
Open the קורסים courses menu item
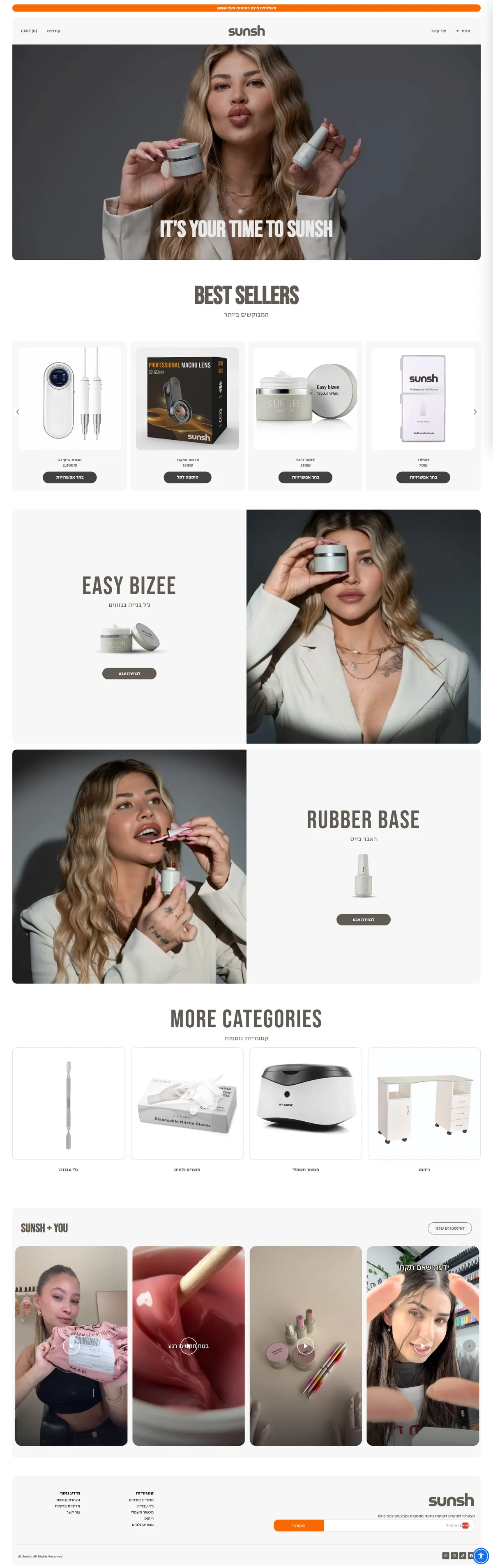(54, 31)
